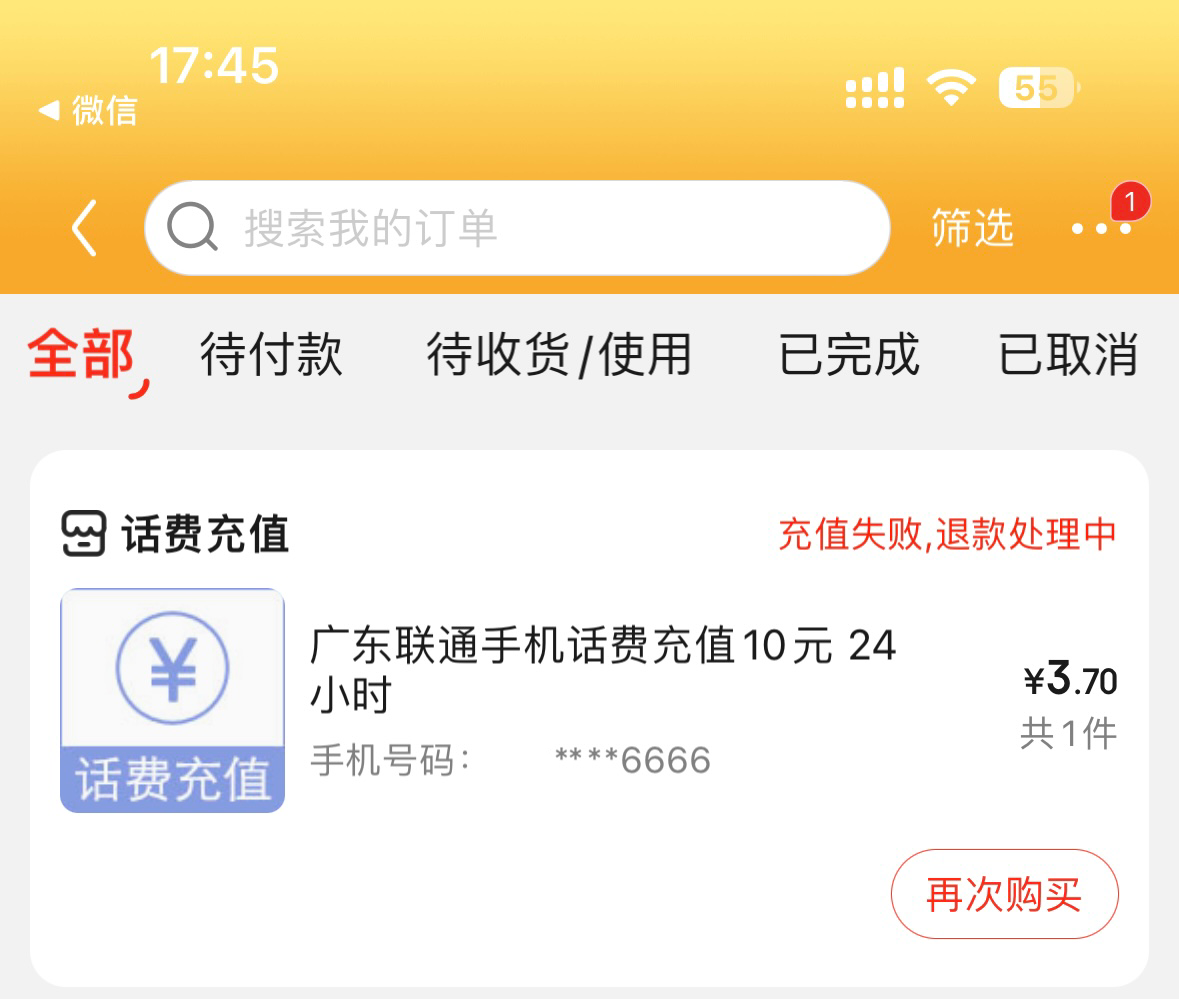View the 已取消 orders tab
Image resolution: width=1179 pixels, height=999 pixels.
[x=1068, y=355]
